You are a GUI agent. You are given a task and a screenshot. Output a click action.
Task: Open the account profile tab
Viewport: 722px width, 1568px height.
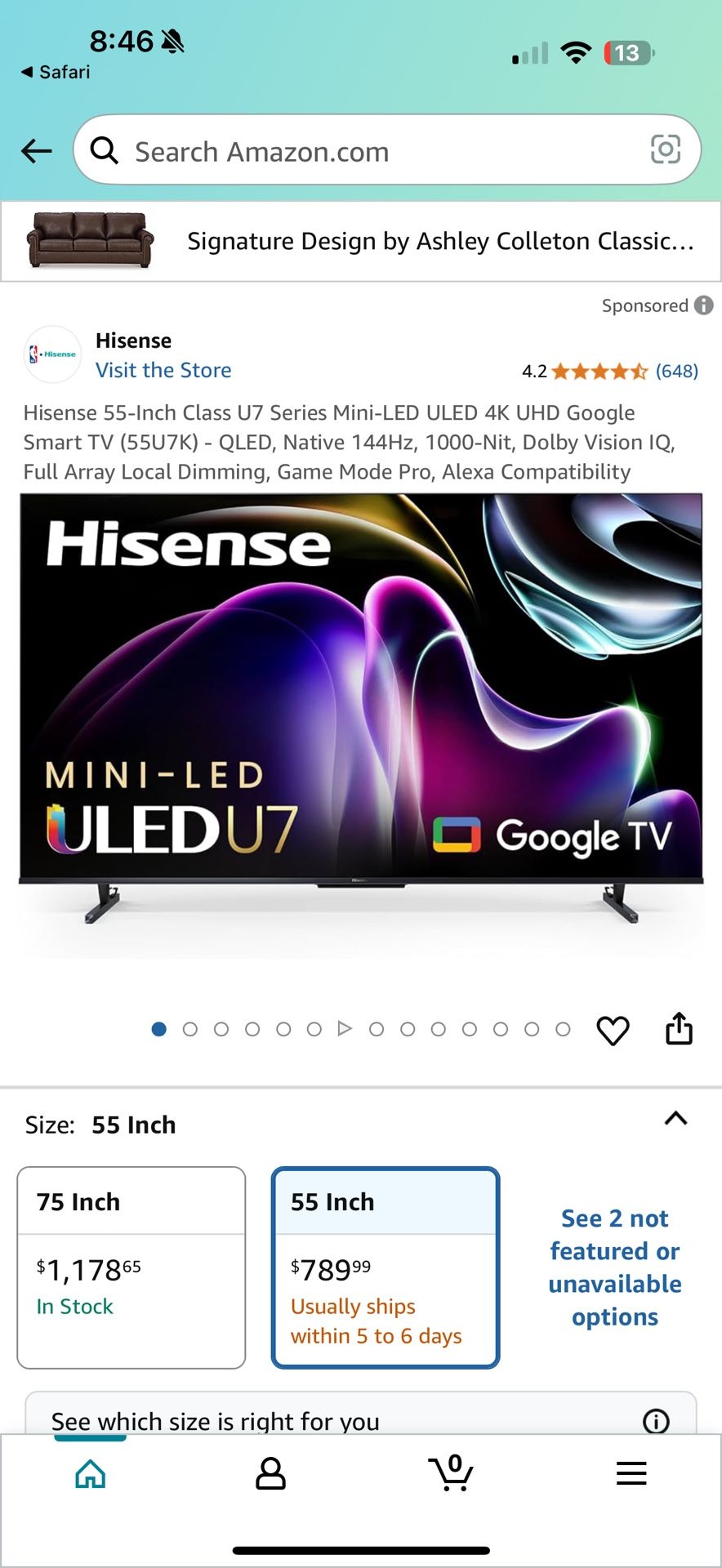click(270, 1474)
